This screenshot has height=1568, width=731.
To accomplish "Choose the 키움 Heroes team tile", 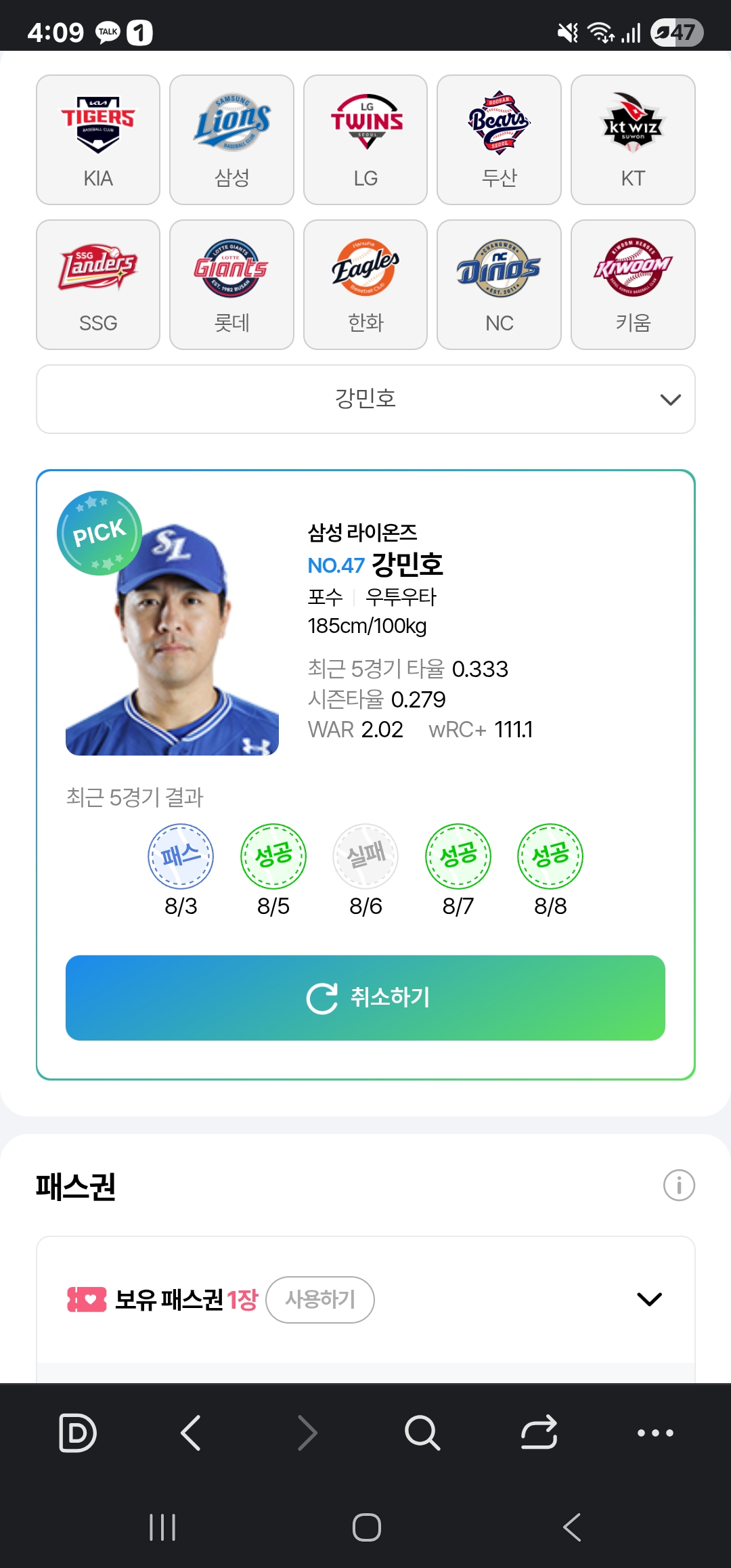I will pos(633,284).
